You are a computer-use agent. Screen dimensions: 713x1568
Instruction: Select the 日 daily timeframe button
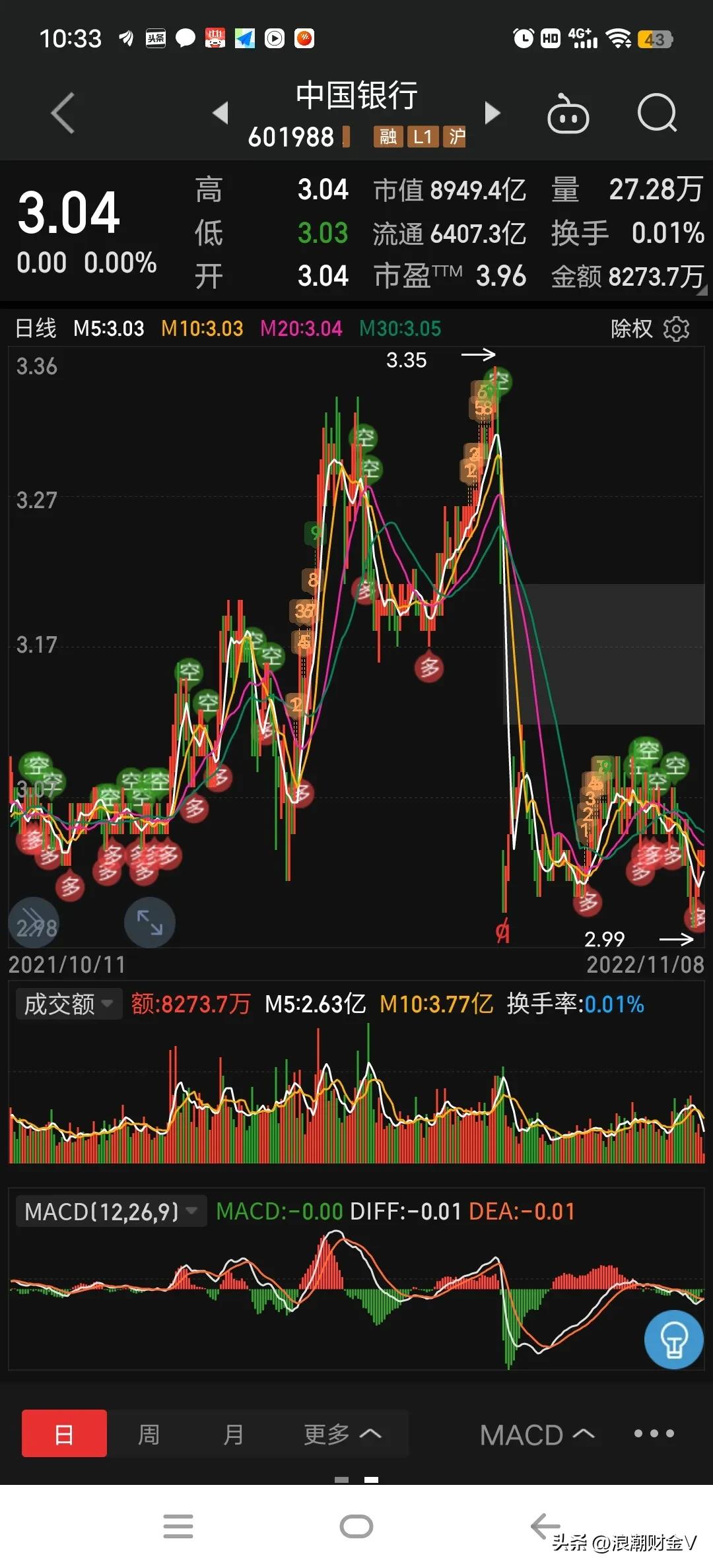pyautogui.click(x=63, y=1433)
